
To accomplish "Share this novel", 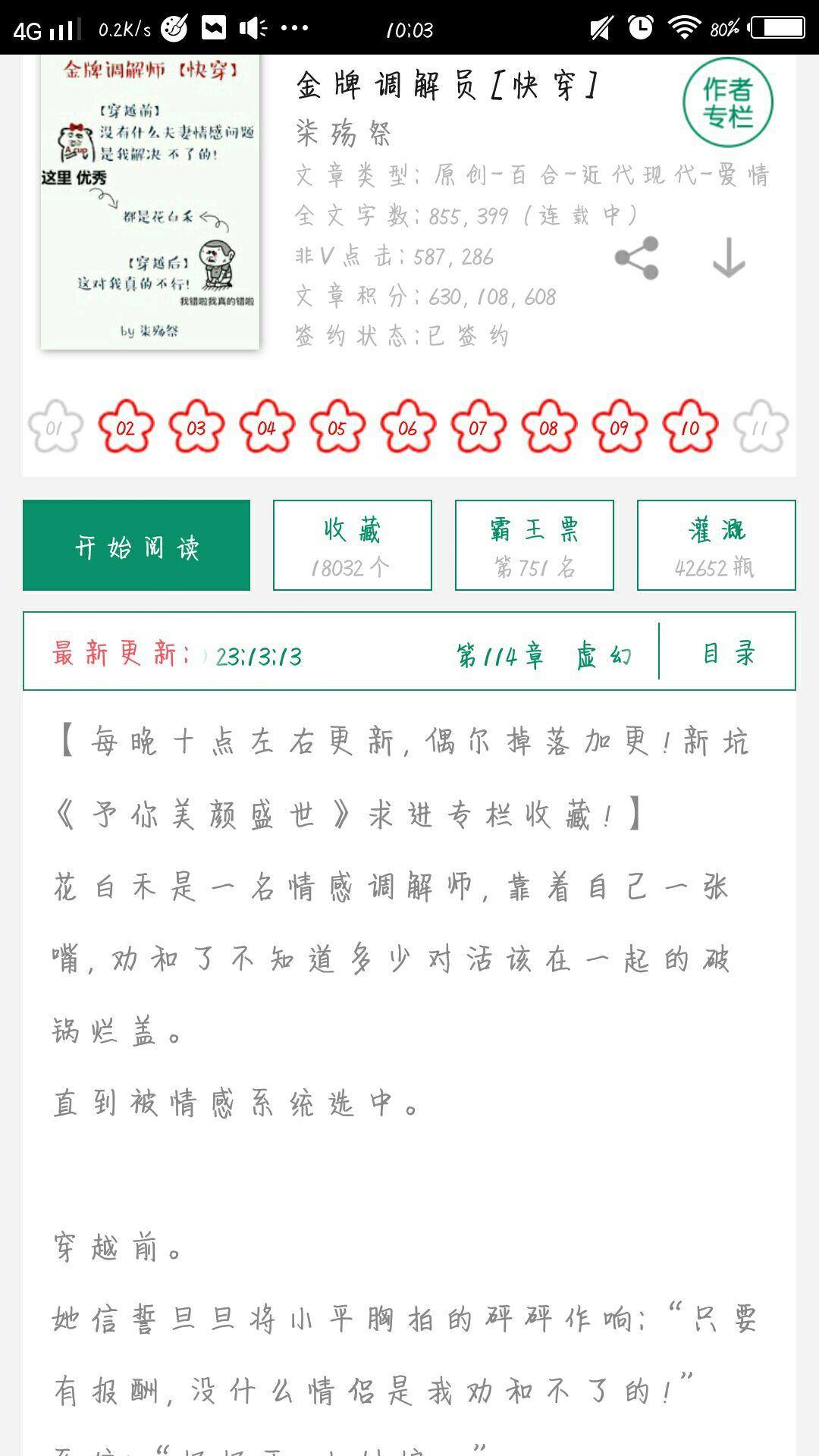I will (x=637, y=258).
